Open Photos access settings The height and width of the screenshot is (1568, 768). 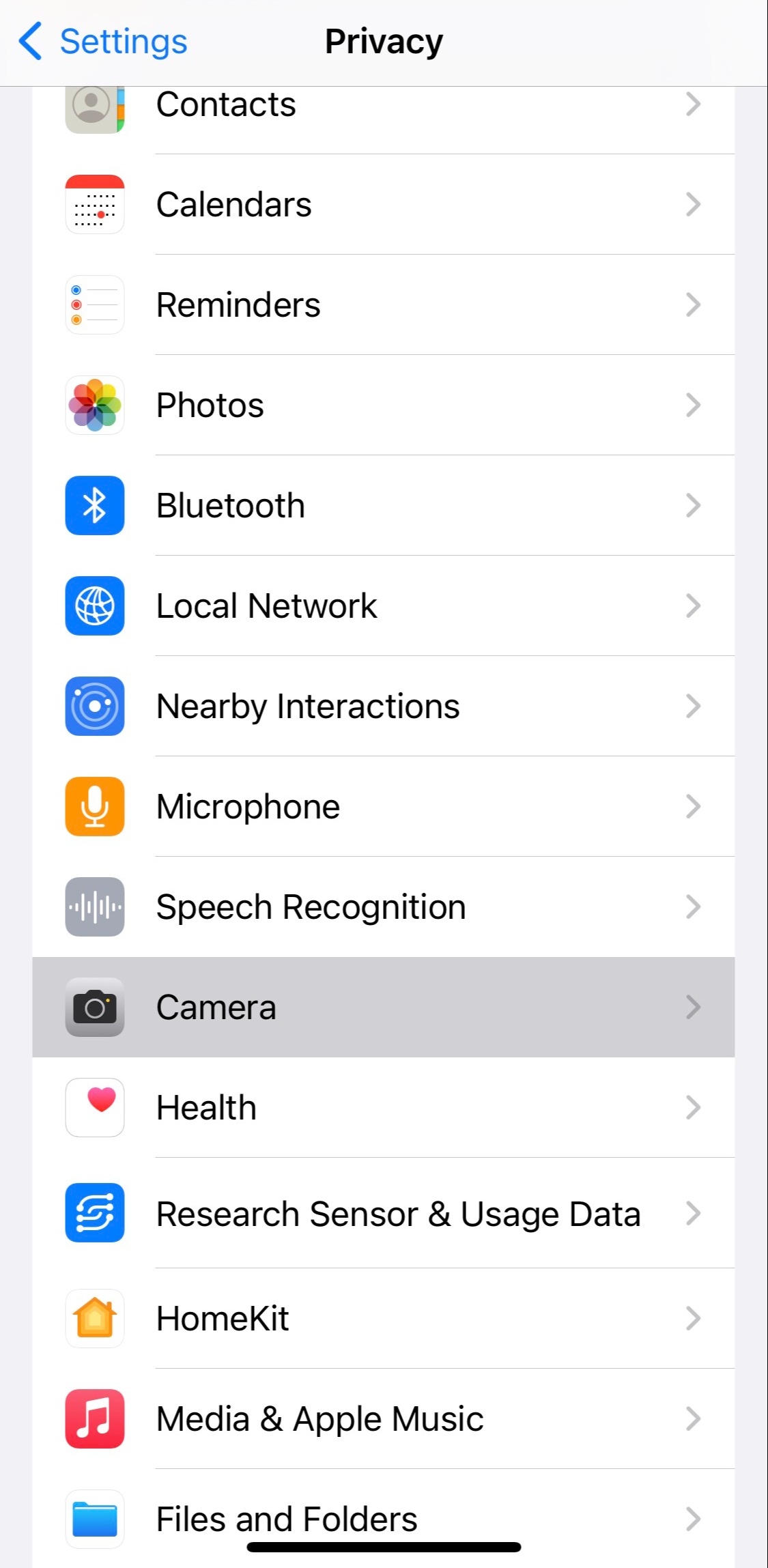pos(382,405)
